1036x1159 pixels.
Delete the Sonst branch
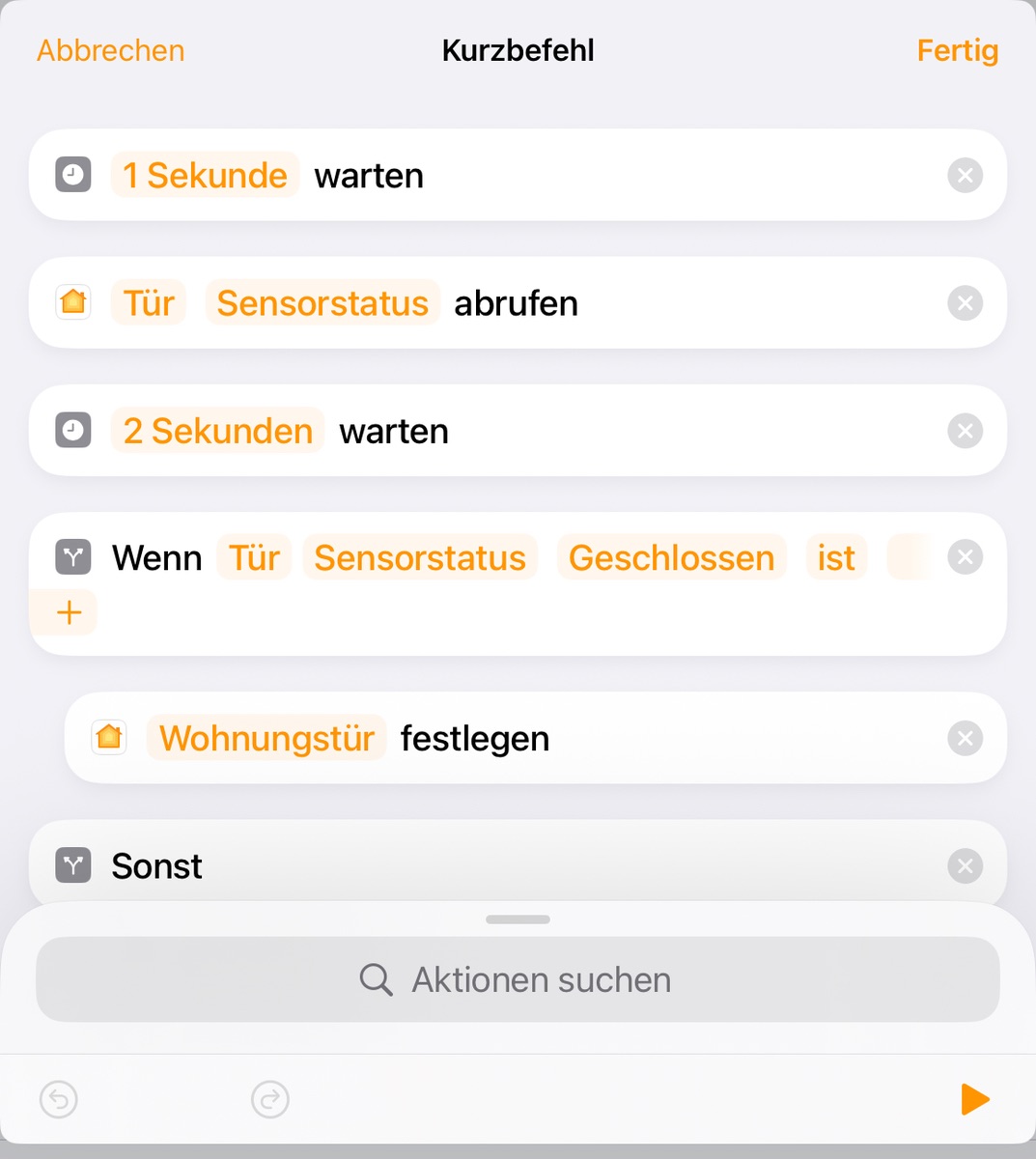(x=965, y=866)
